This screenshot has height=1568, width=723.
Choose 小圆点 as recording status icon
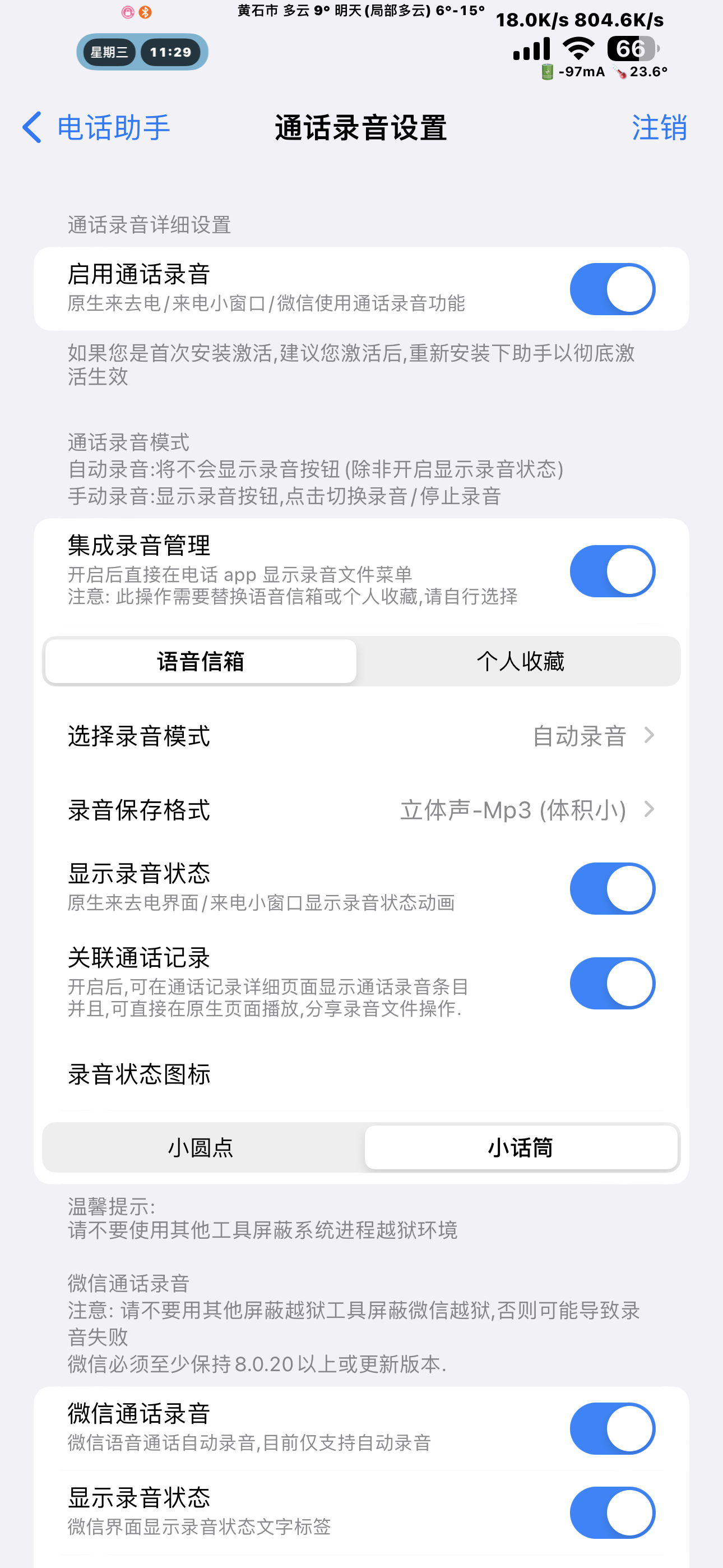[x=201, y=1147]
